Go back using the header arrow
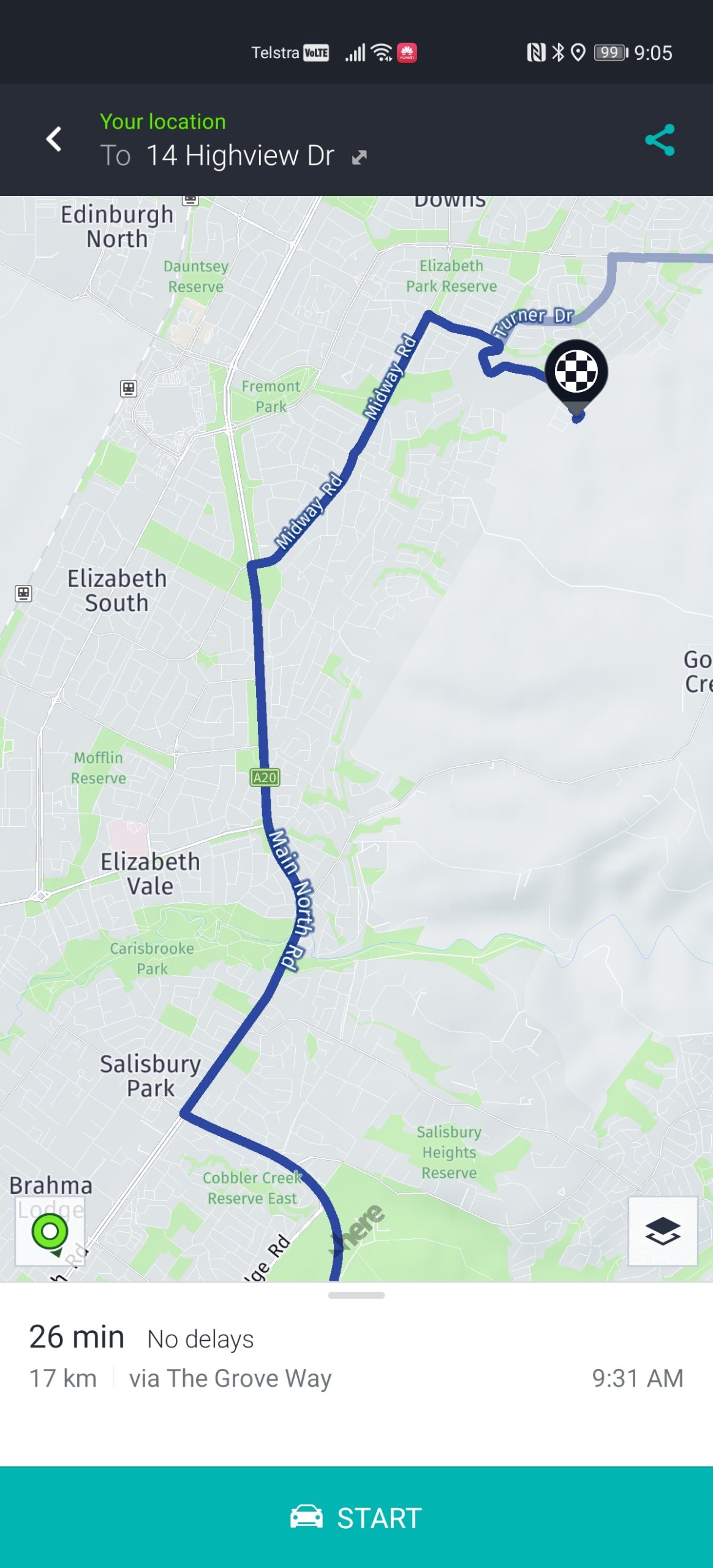The width and height of the screenshot is (713, 1568). [54, 139]
